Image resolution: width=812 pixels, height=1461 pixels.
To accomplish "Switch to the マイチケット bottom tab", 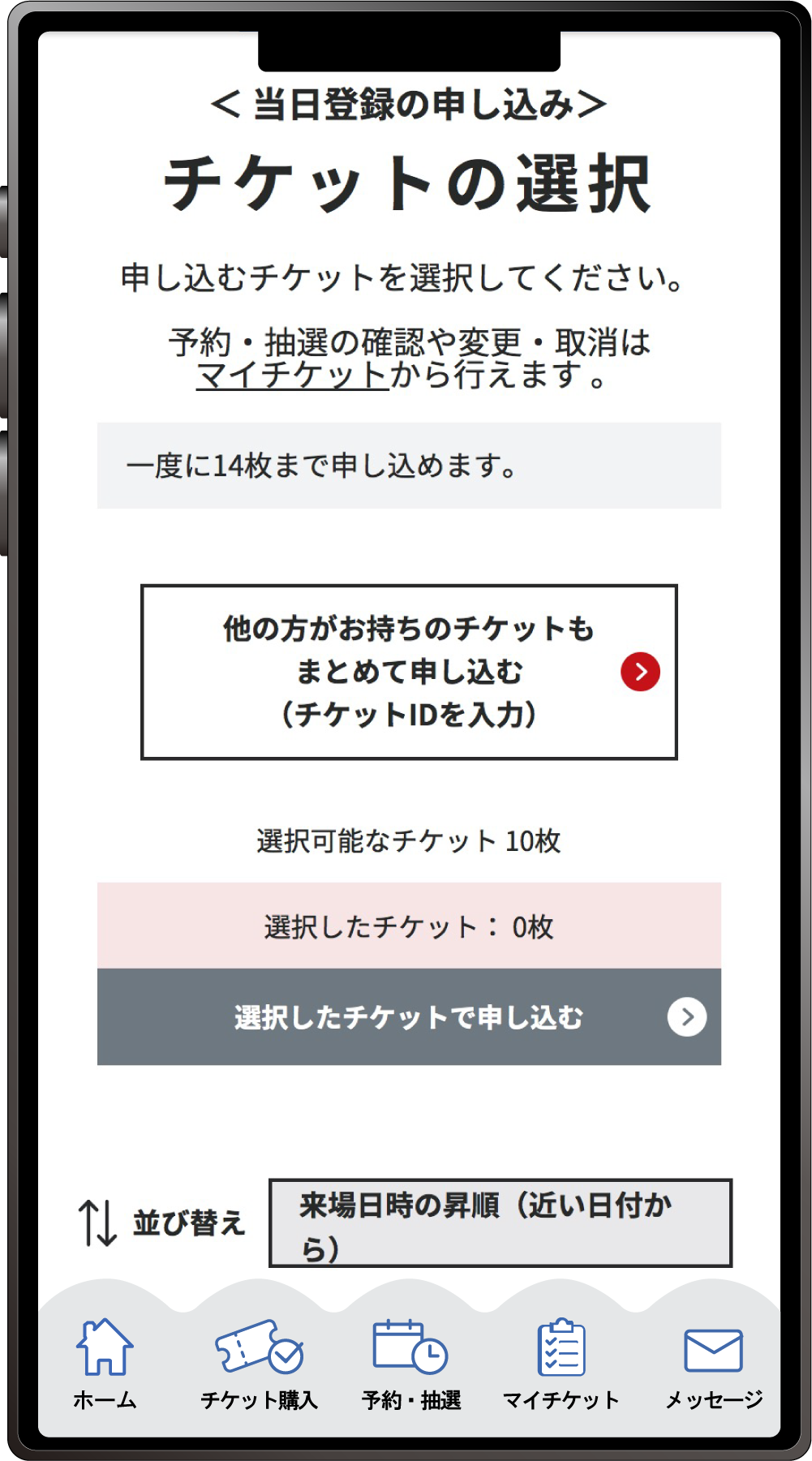I will point(561,1364).
